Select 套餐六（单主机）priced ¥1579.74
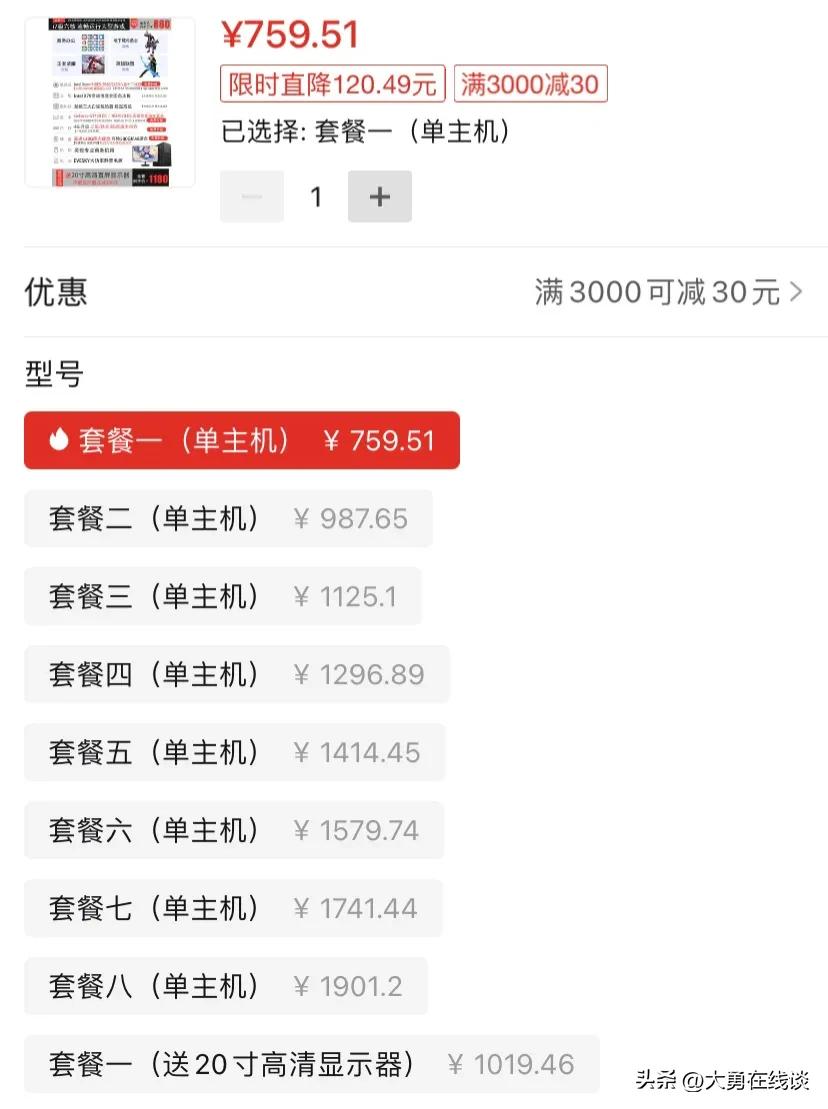Screen dimensions: 828x1109 tap(233, 830)
